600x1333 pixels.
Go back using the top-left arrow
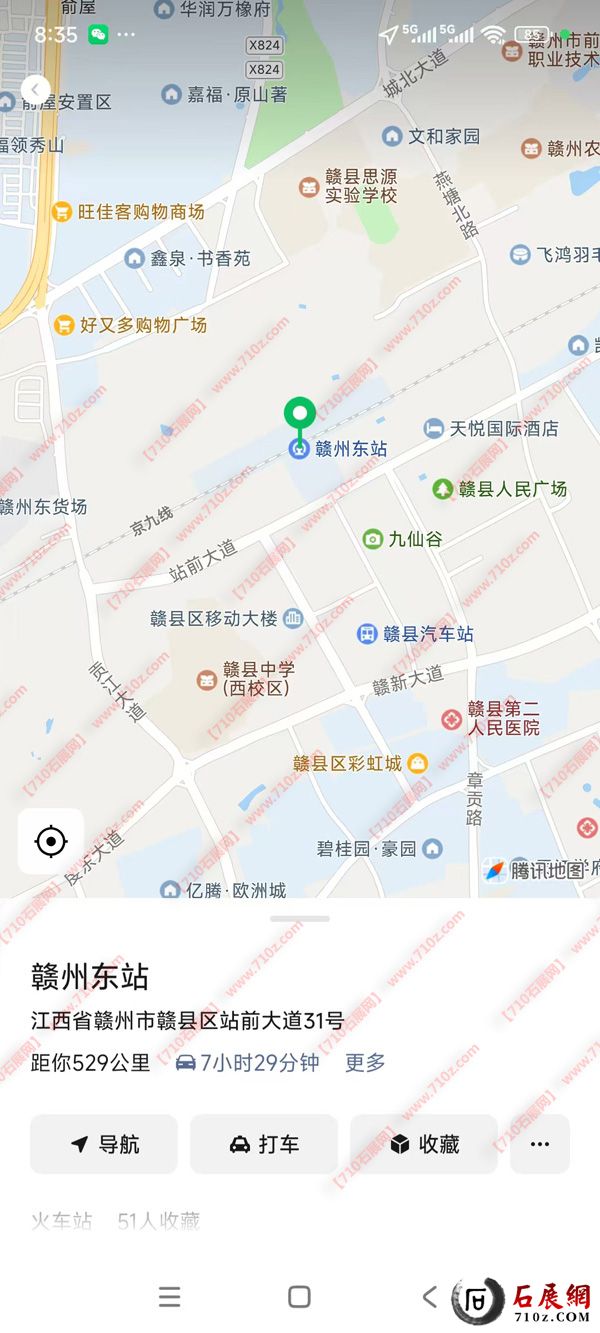click(35, 89)
